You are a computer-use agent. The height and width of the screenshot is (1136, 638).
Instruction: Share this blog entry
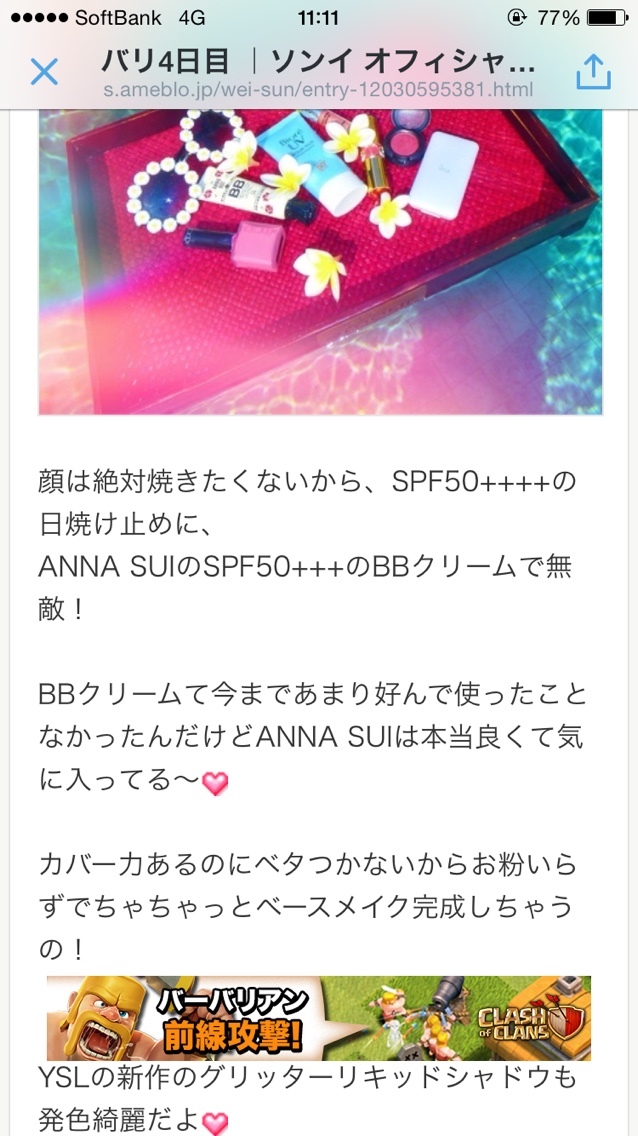pos(592,72)
